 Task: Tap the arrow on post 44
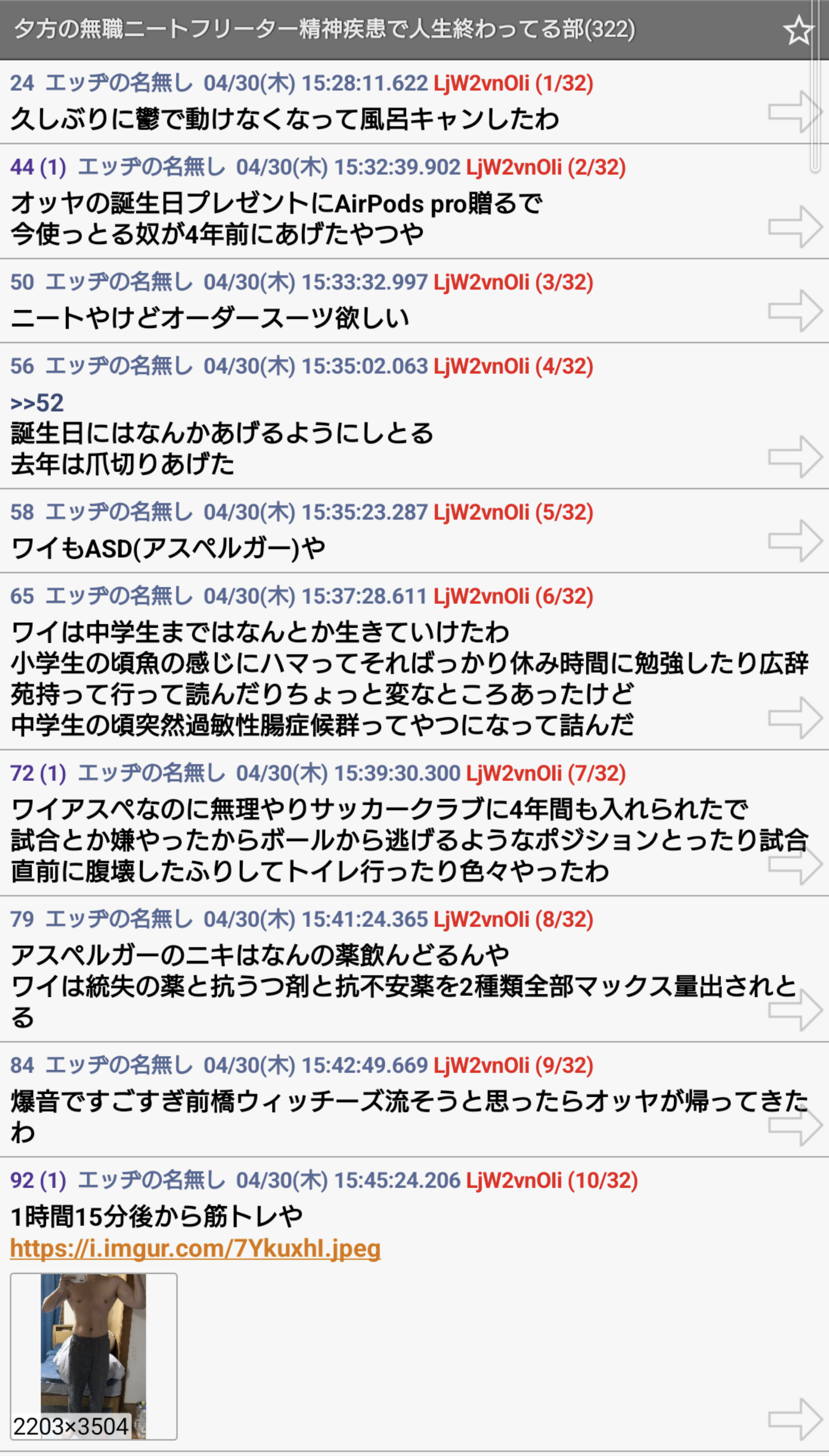pos(794,227)
